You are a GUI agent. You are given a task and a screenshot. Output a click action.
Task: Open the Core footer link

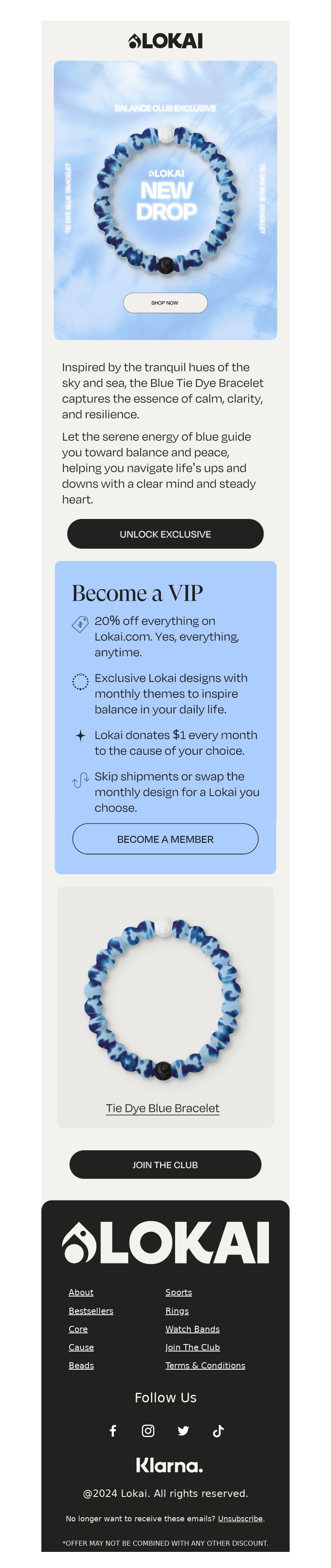[78, 1329]
